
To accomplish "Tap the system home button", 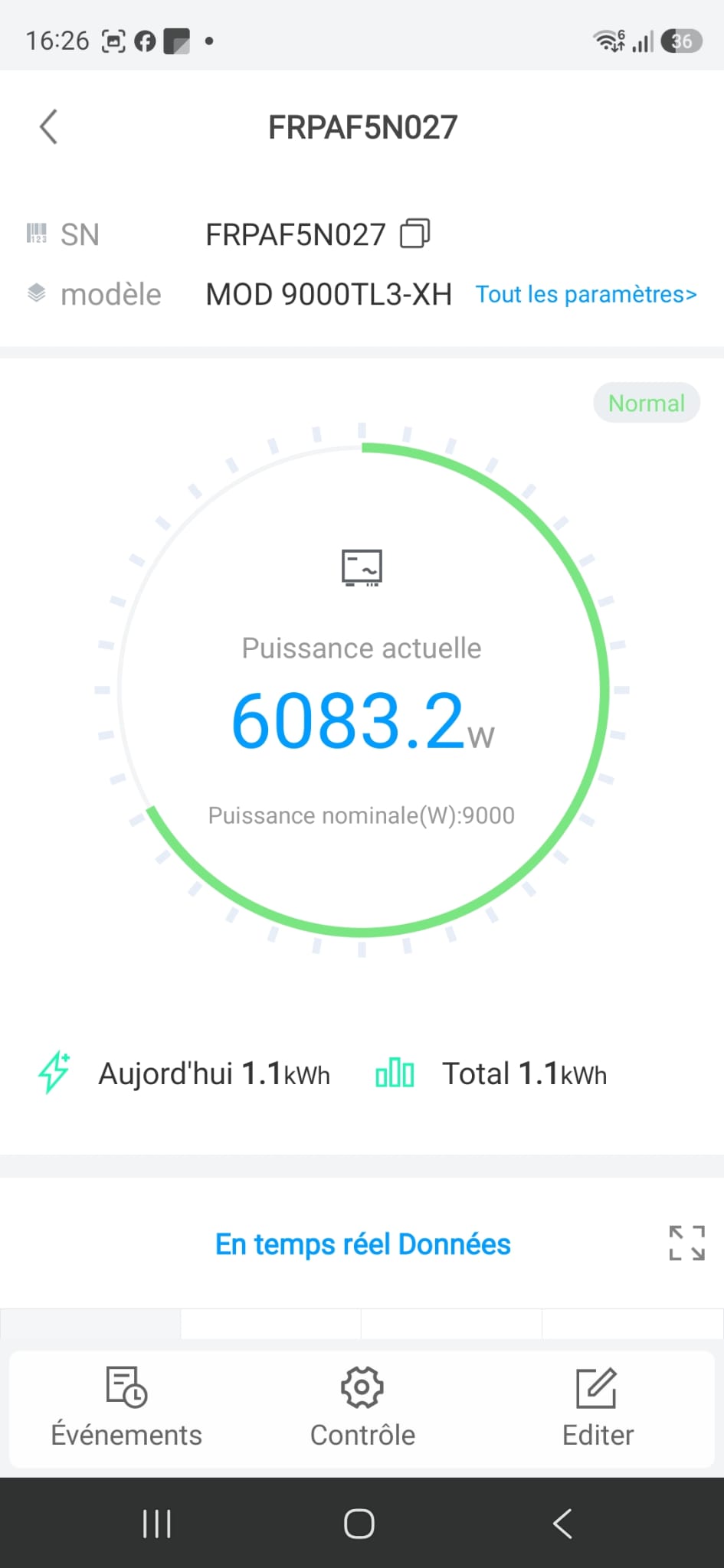I will click(359, 1524).
